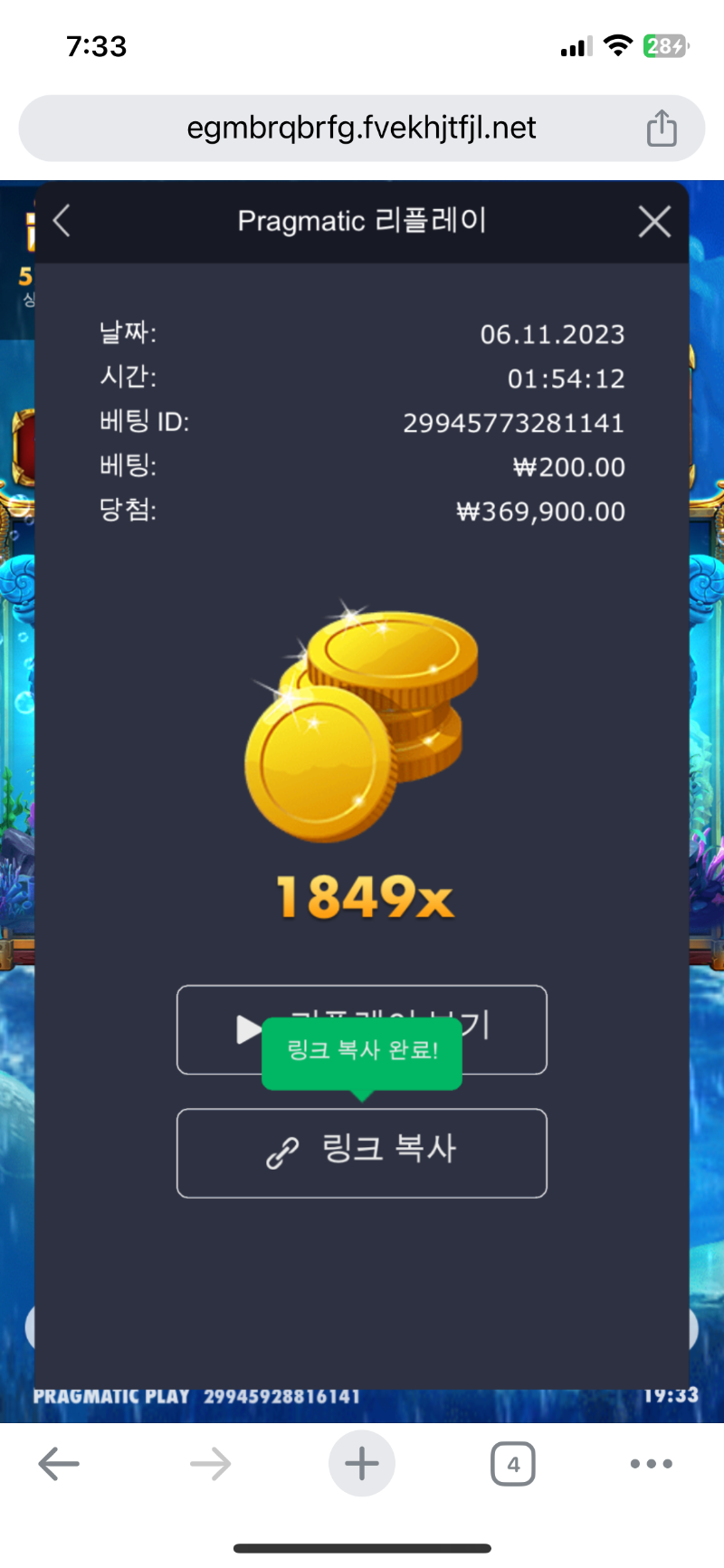This screenshot has width=724, height=1568.
Task: Open the browser's more options menu
Action: [651, 1463]
